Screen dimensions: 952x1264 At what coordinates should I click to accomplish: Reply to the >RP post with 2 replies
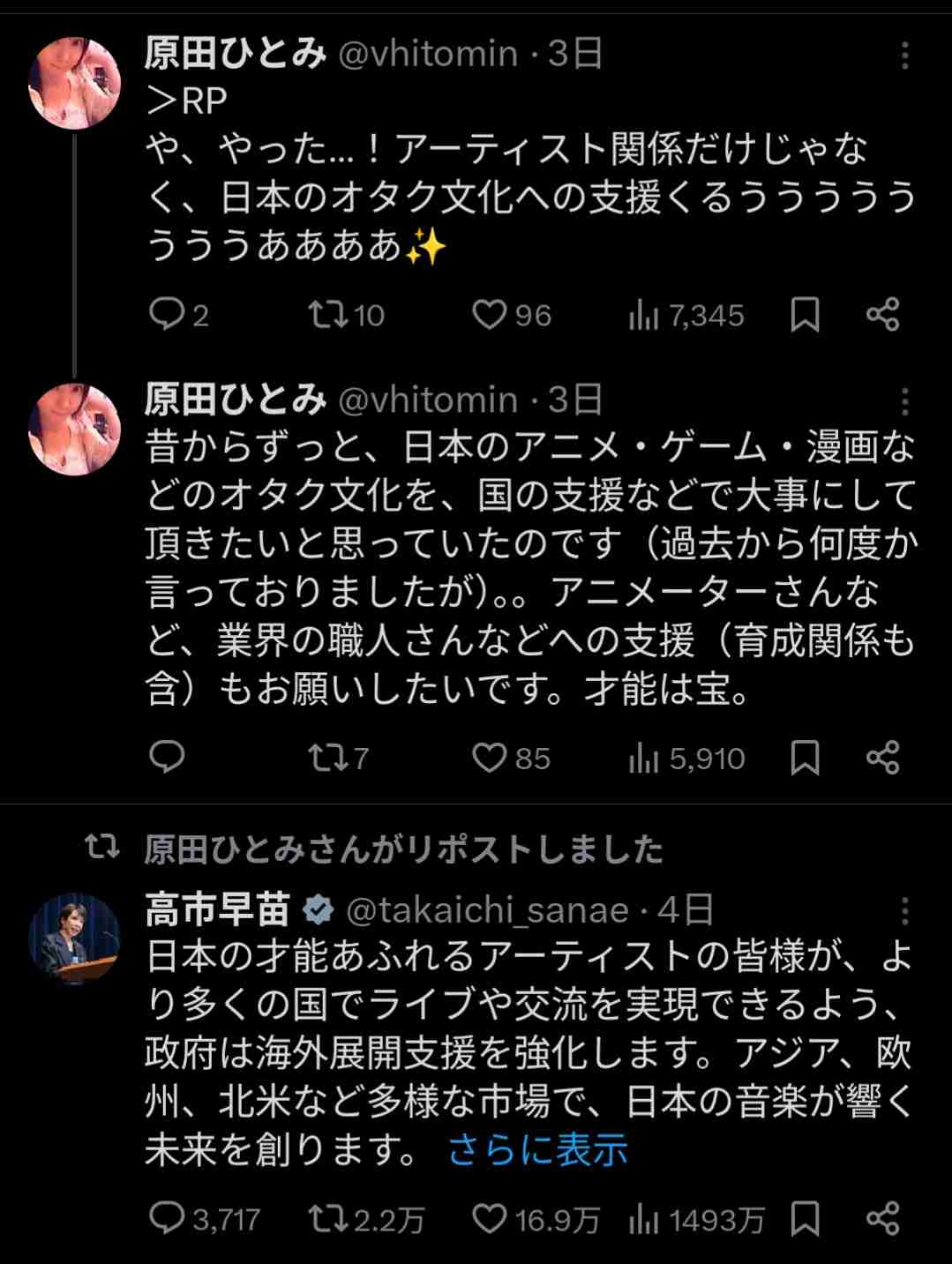pos(166,314)
